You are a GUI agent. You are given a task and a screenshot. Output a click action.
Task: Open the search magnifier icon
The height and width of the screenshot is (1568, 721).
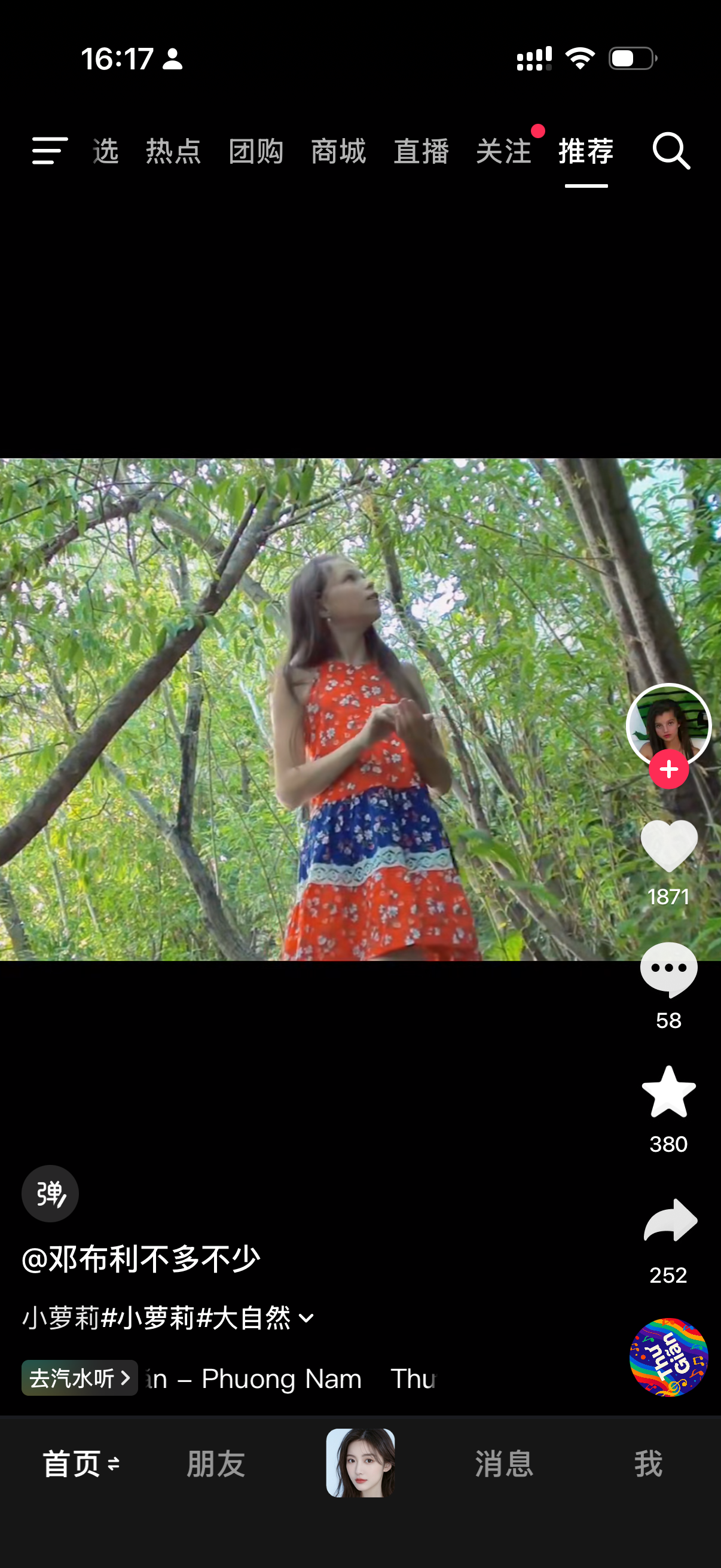click(671, 150)
